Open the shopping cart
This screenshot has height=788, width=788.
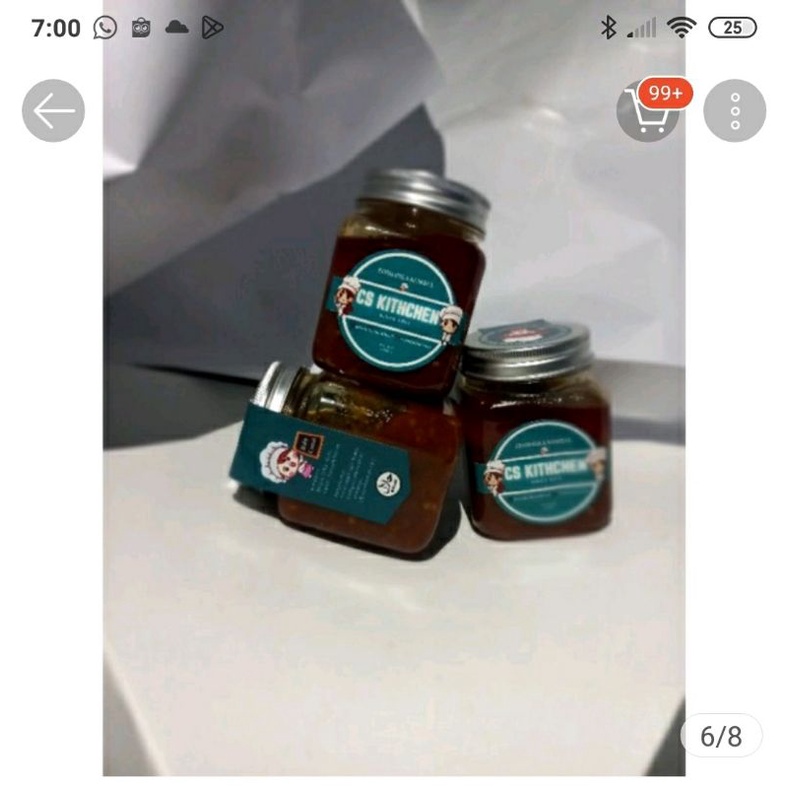648,112
